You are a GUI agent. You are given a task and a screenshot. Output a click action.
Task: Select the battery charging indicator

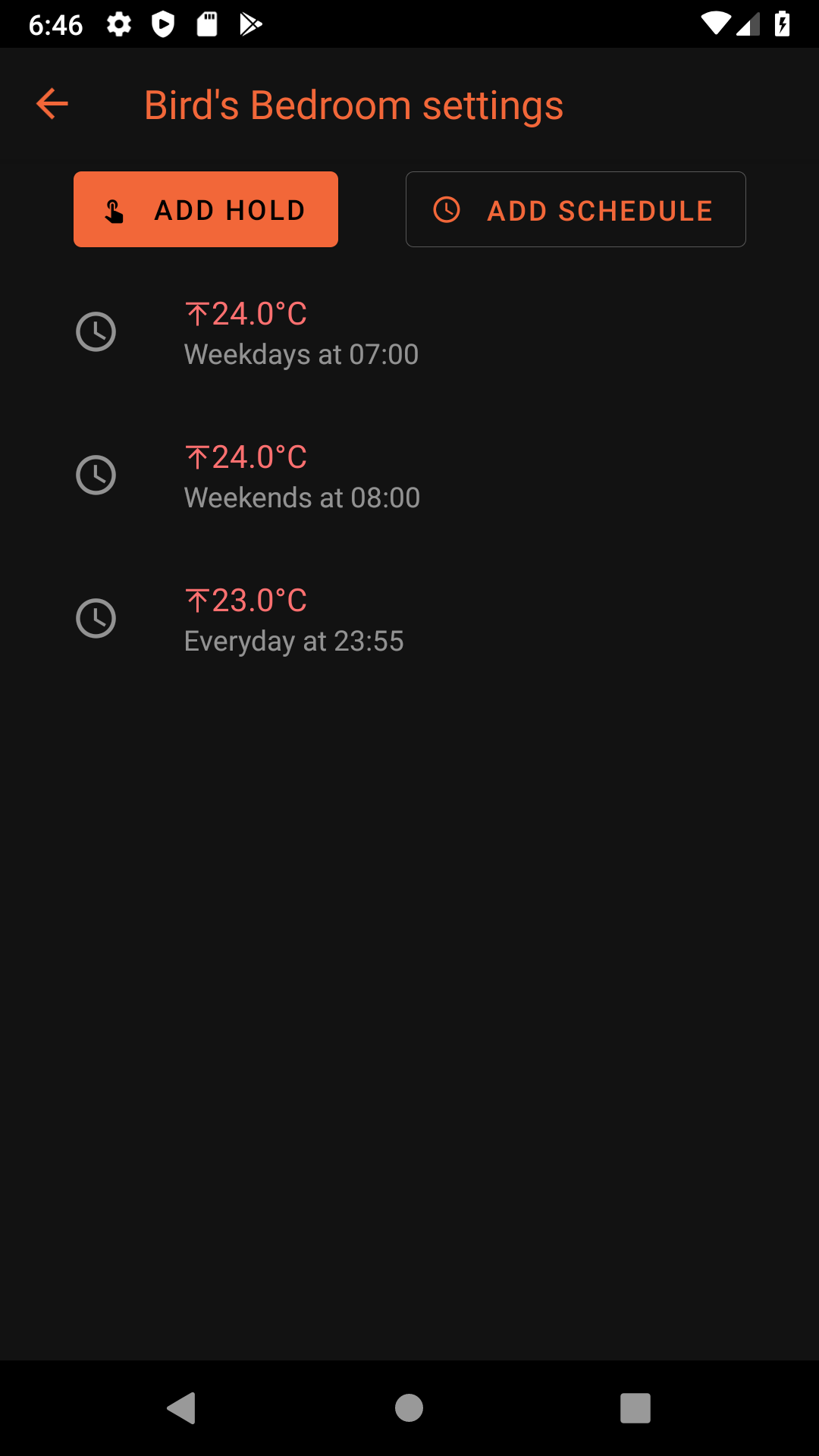click(783, 24)
